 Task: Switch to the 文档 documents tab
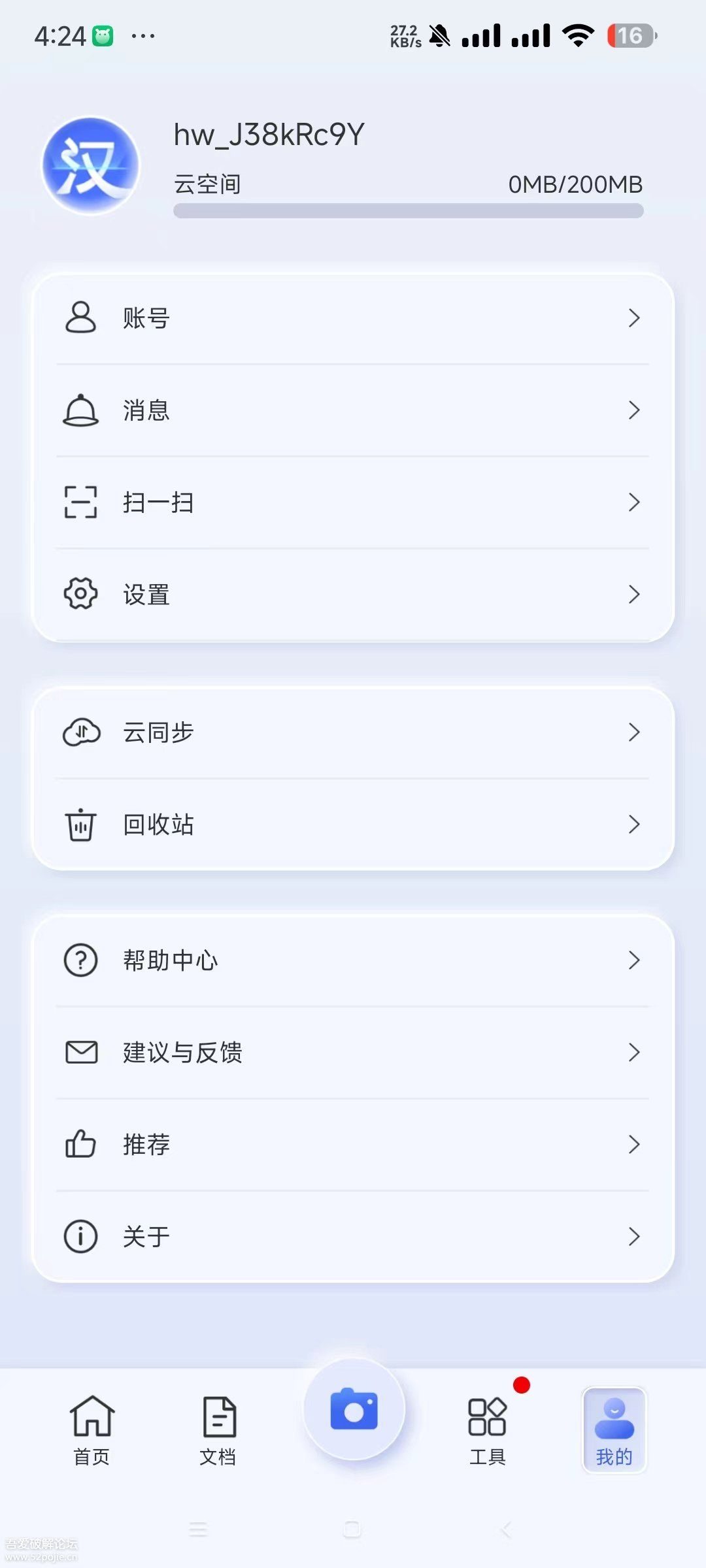218,1430
